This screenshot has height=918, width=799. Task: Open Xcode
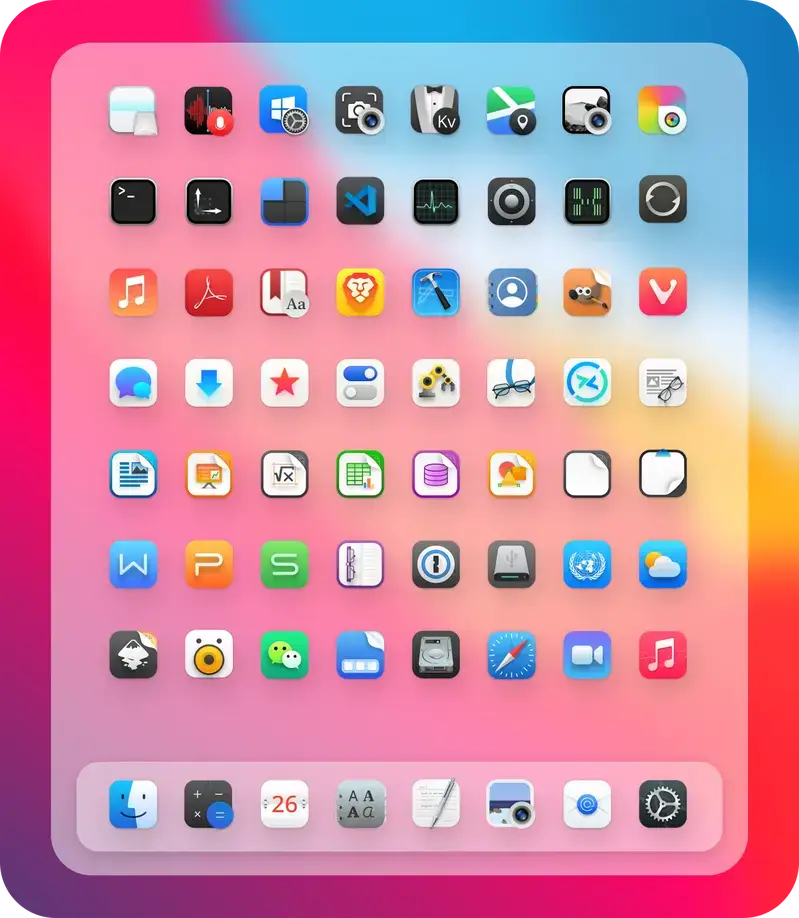[436, 292]
